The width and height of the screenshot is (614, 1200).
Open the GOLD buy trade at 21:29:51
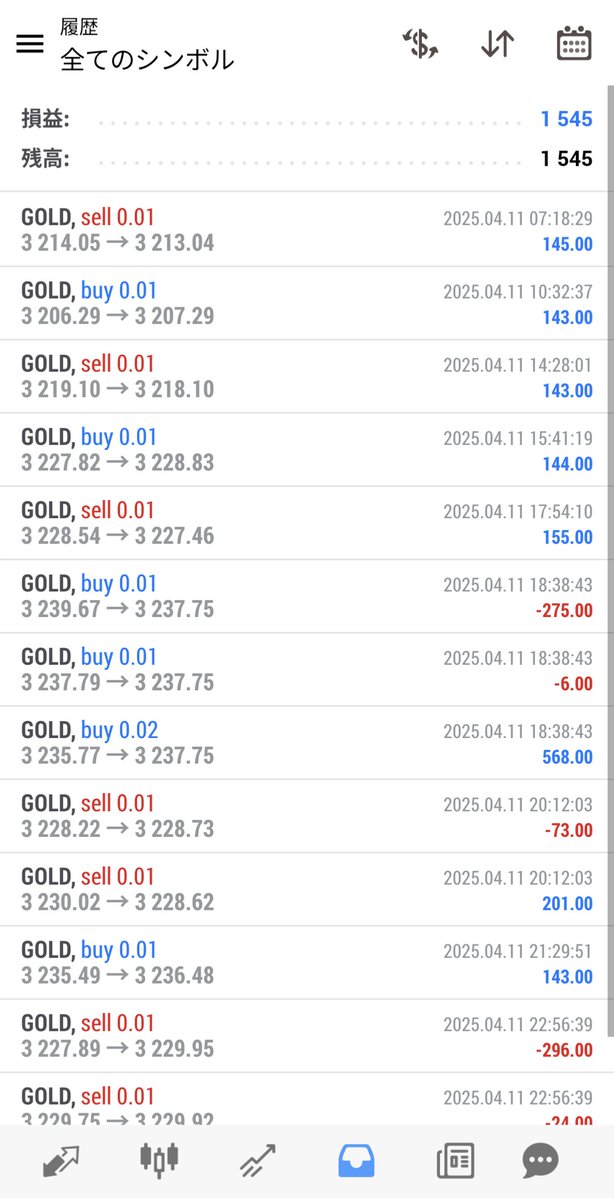[307, 962]
